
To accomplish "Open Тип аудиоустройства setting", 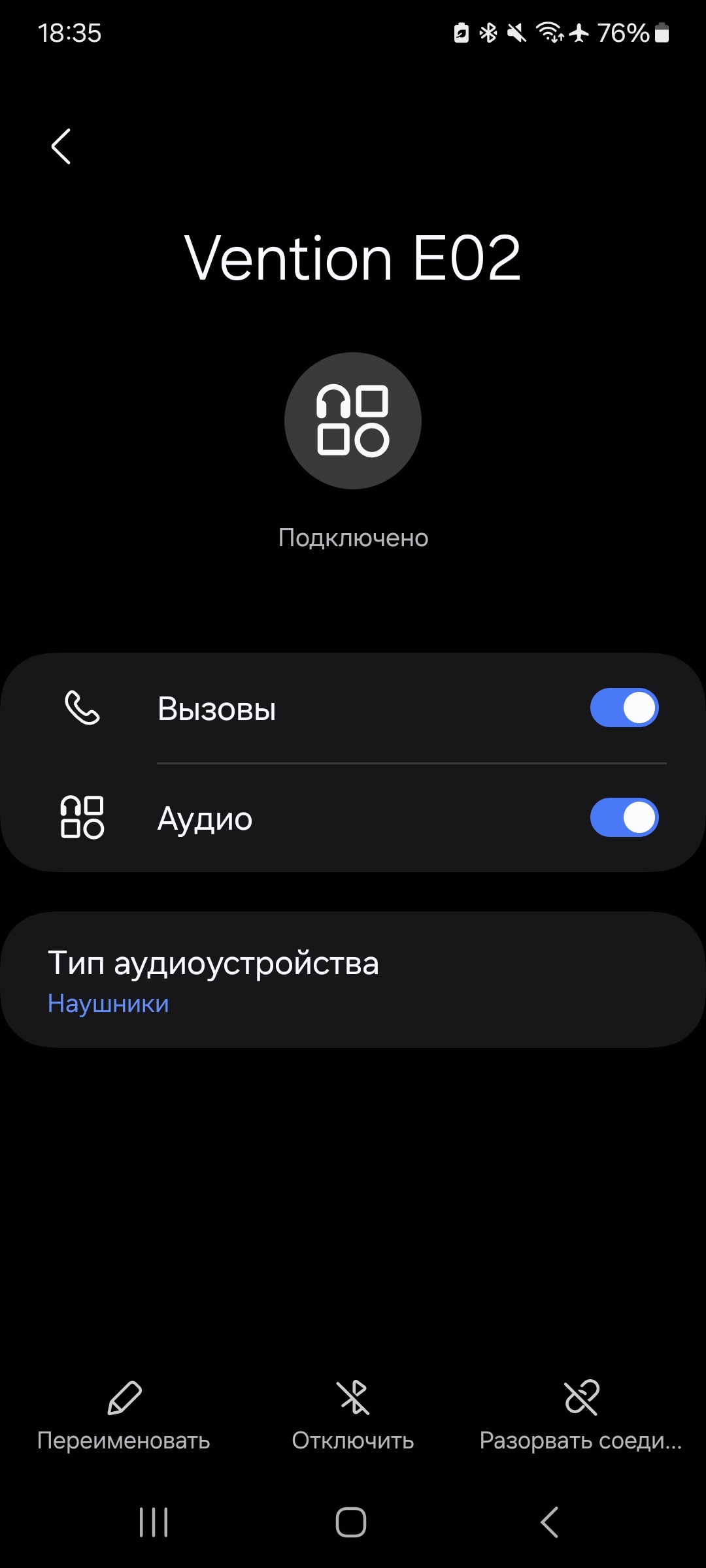I will (x=353, y=980).
